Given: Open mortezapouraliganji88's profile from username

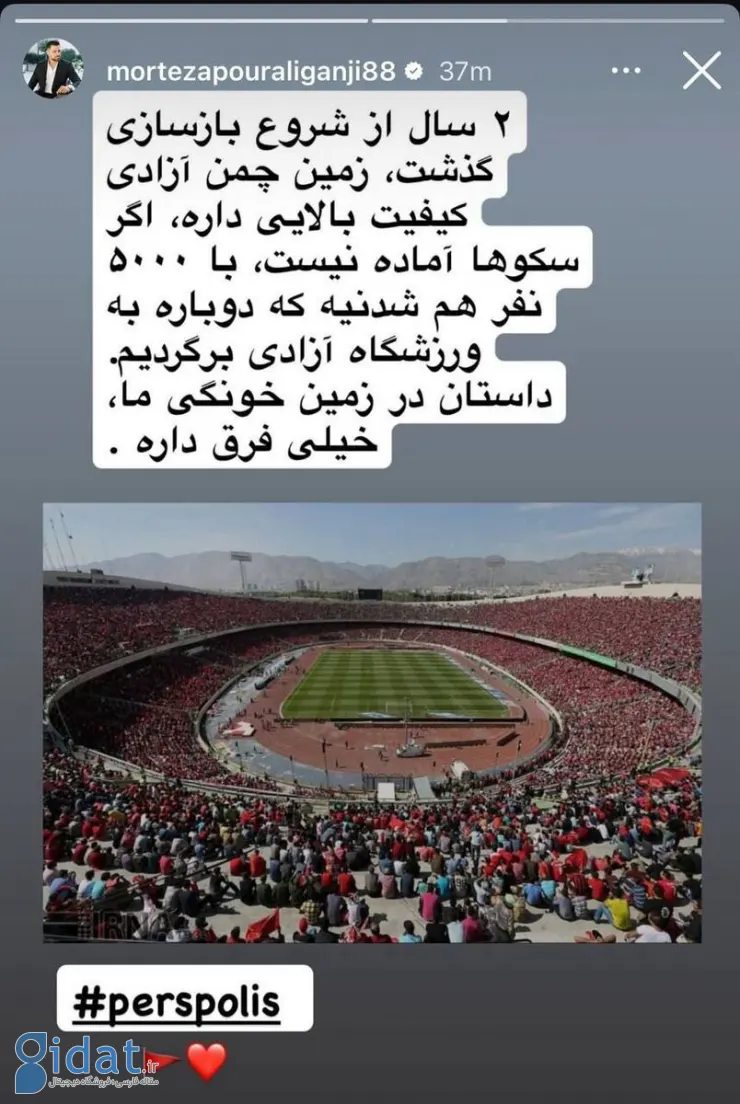Looking at the screenshot, I should coord(250,71).
